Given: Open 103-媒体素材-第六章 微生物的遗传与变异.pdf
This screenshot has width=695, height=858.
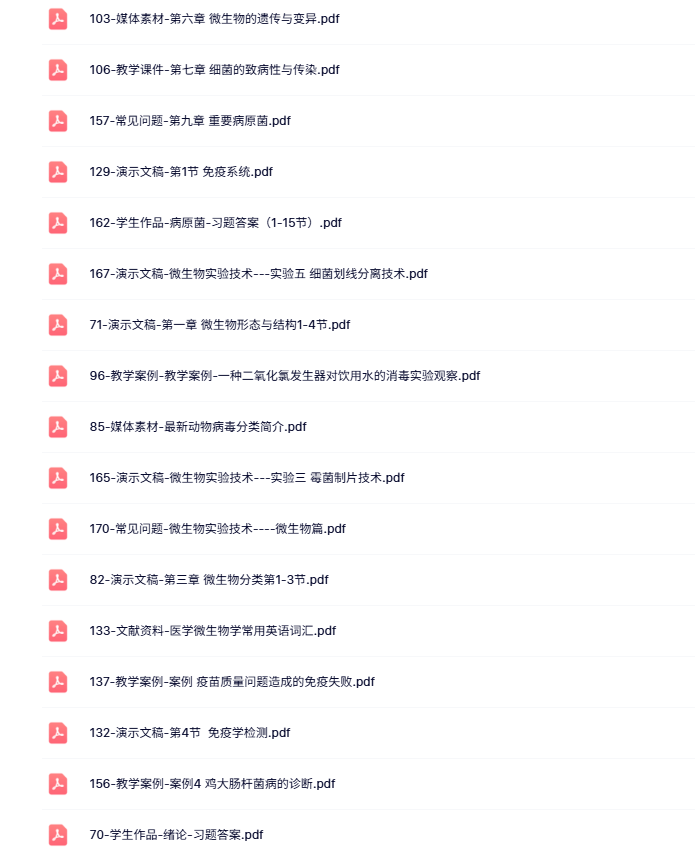Looking at the screenshot, I should click(214, 19).
